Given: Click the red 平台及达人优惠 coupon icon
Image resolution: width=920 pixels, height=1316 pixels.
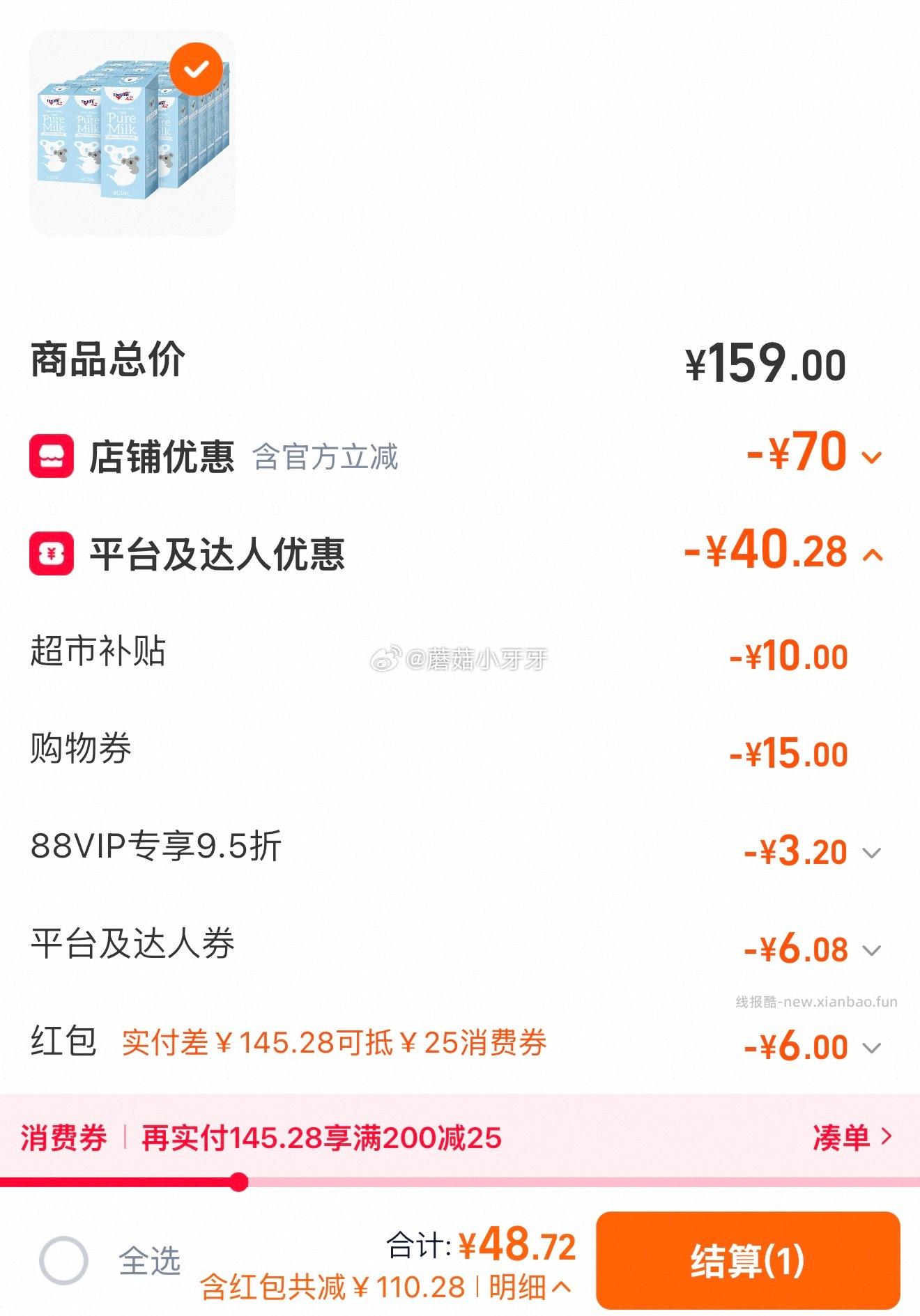Looking at the screenshot, I should tap(51, 554).
